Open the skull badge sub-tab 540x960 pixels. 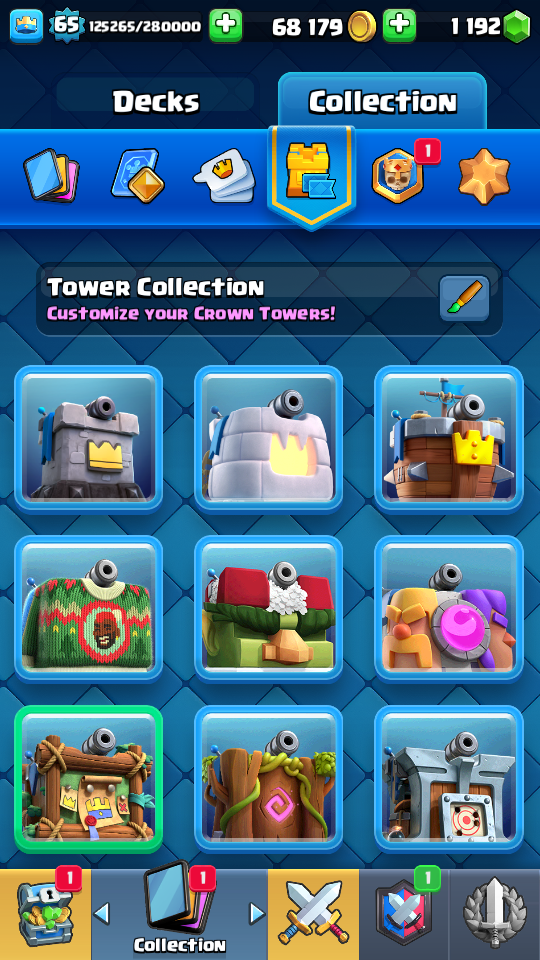398,176
